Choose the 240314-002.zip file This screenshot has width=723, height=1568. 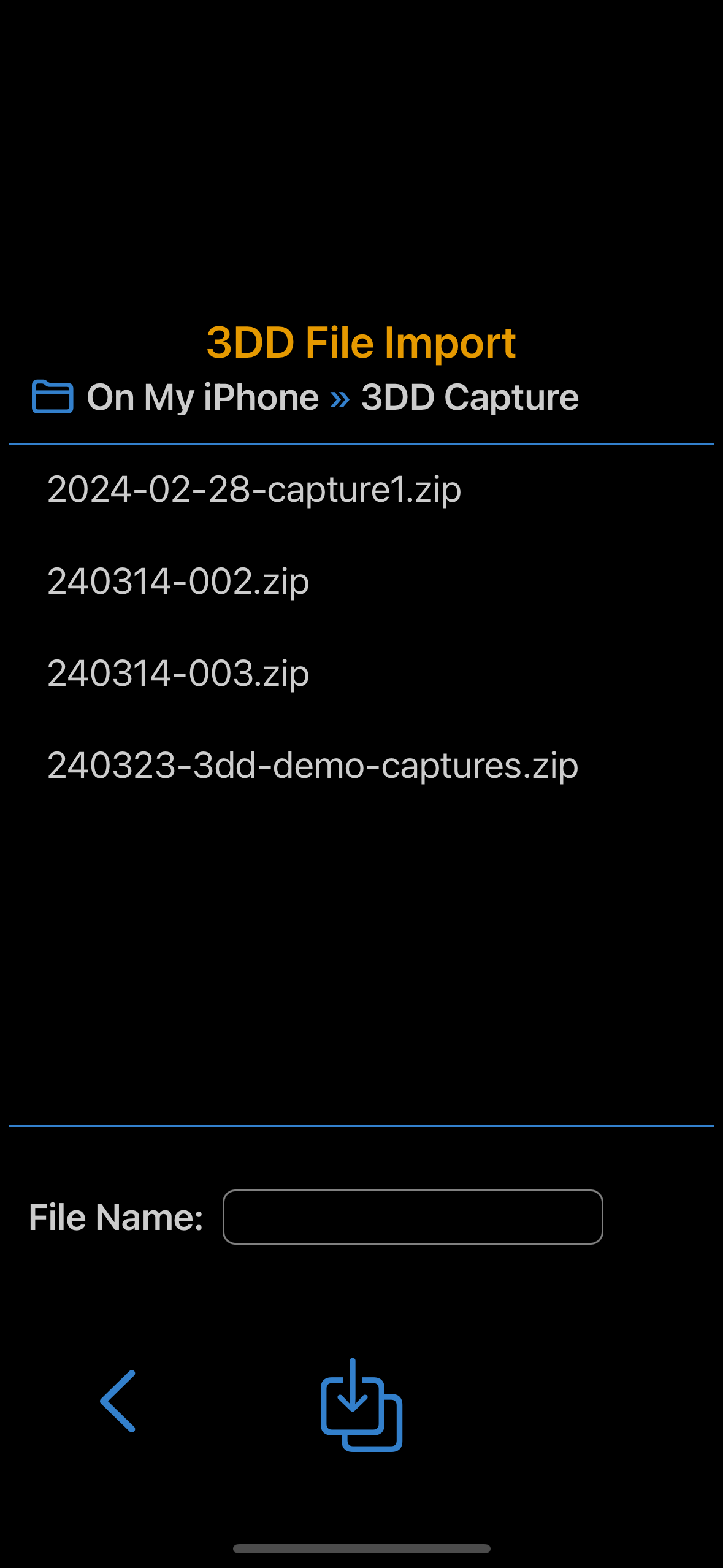tap(178, 582)
